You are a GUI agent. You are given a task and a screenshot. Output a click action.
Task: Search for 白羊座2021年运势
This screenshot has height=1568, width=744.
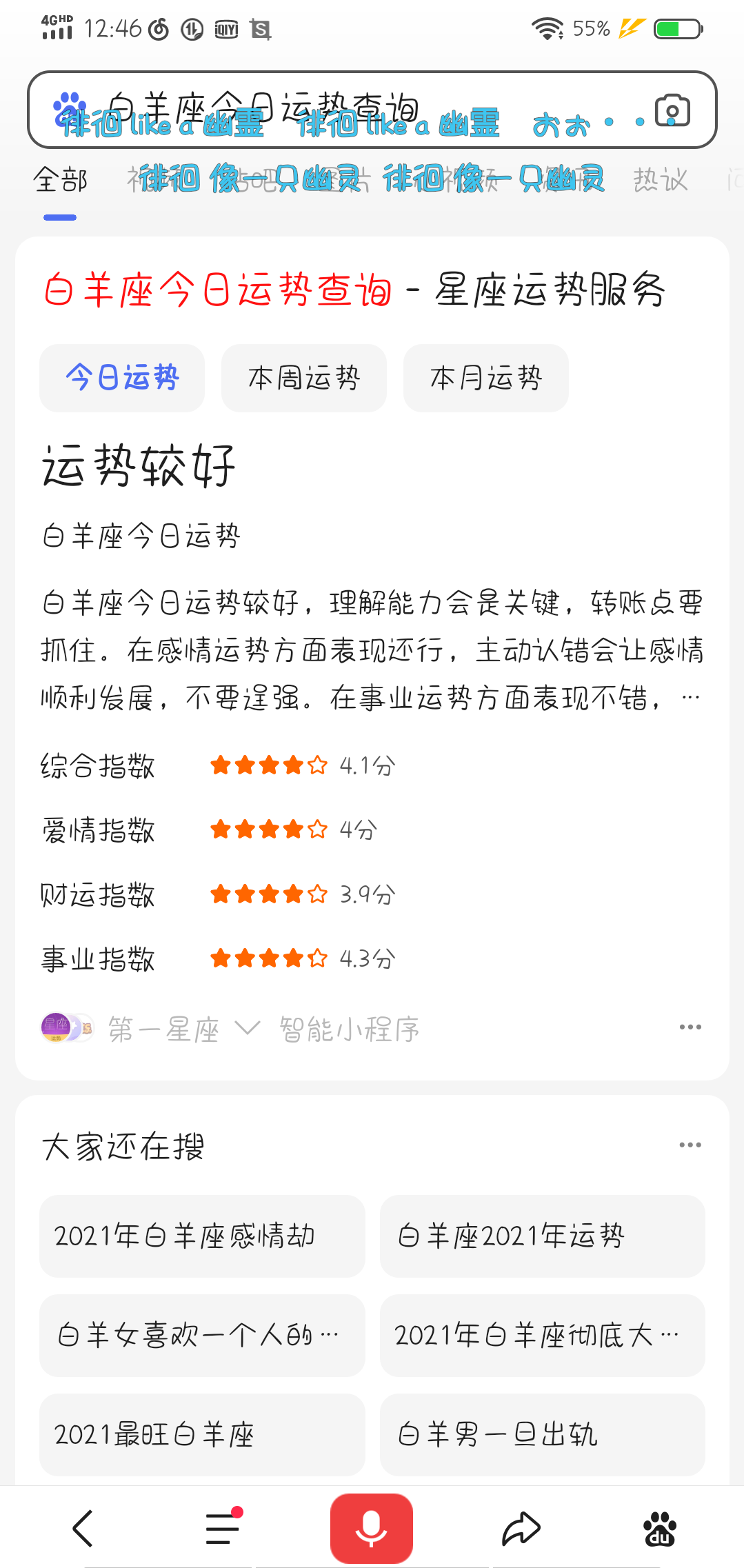pyautogui.click(x=542, y=1236)
